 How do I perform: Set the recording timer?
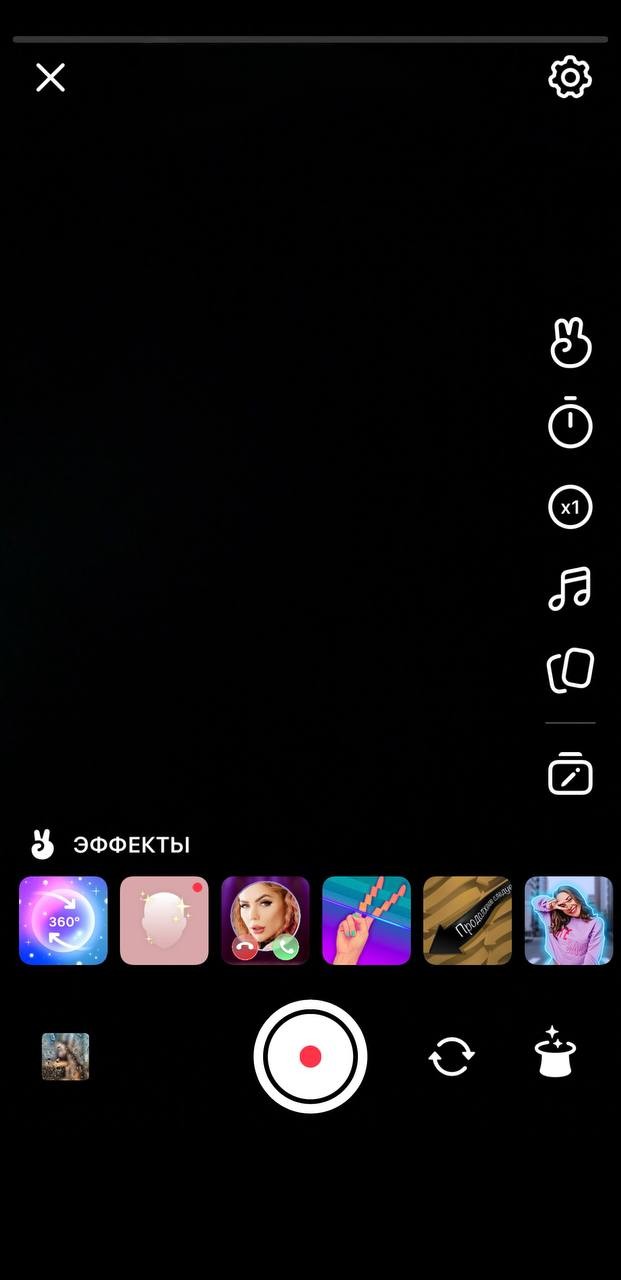click(570, 423)
